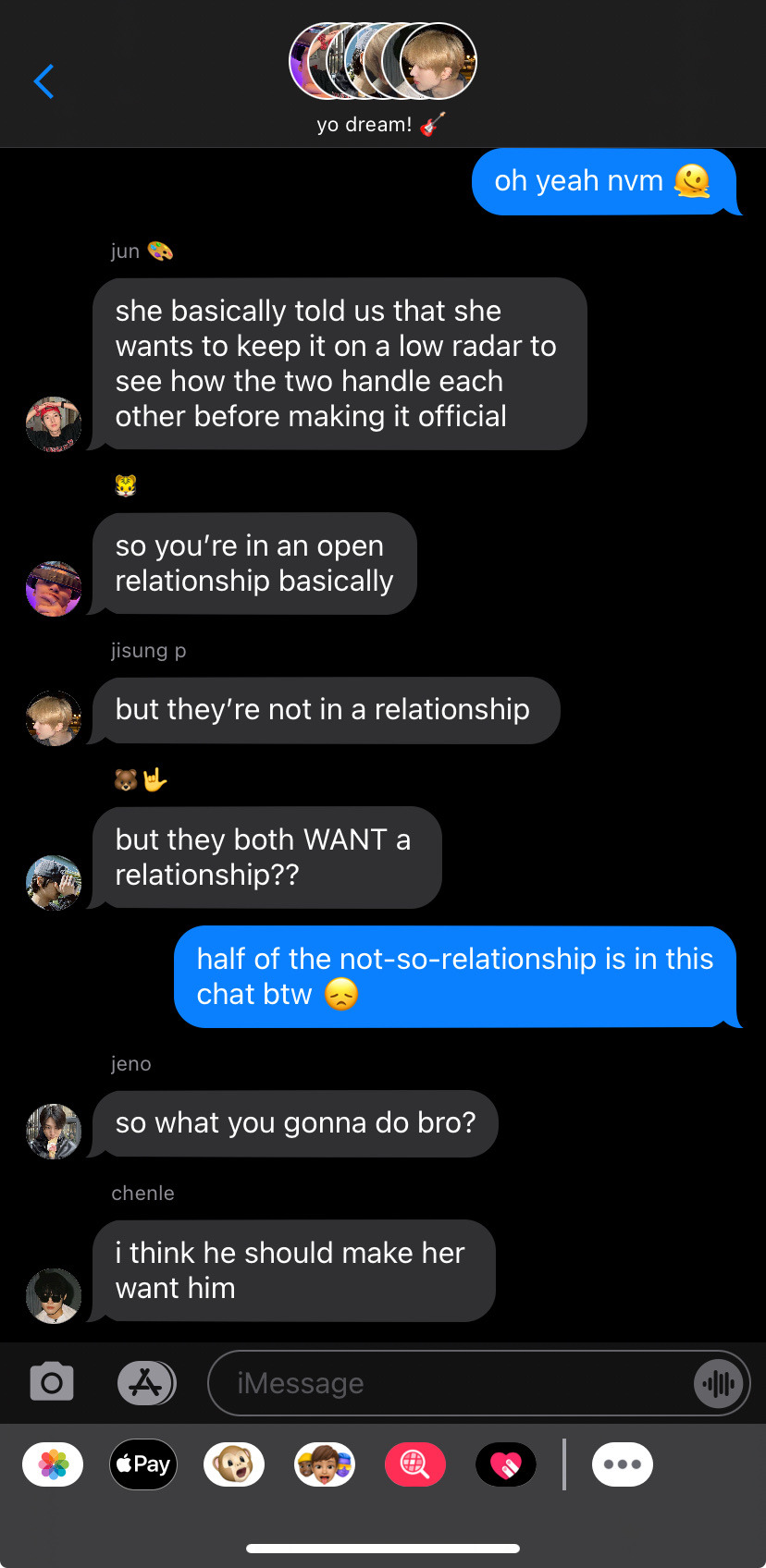766x1568 pixels.
Task: Open the Photos iMessage app
Action: [x=53, y=1464]
